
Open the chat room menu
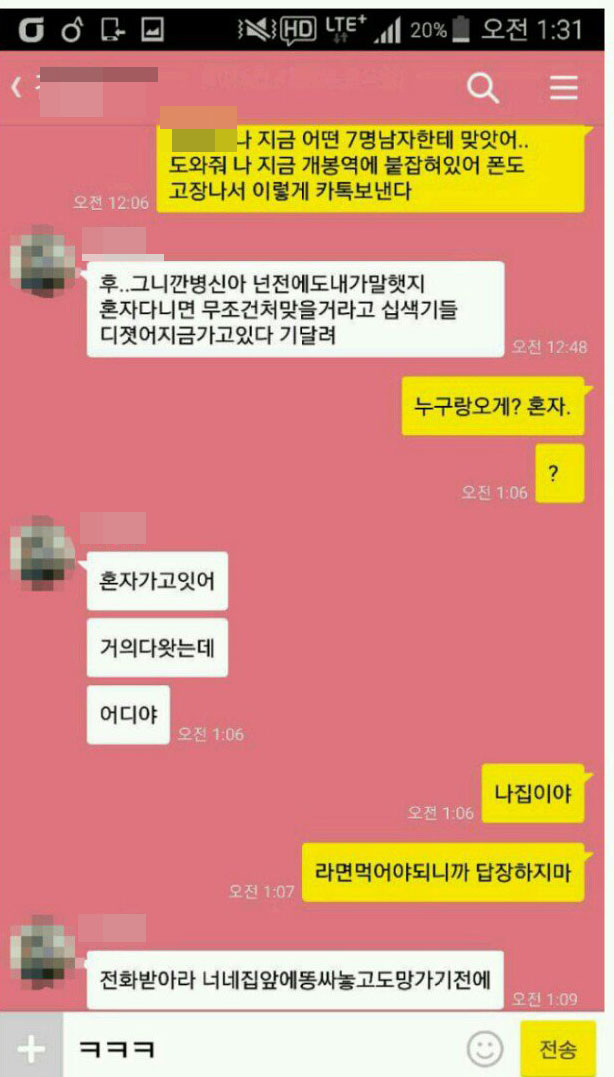coord(564,89)
